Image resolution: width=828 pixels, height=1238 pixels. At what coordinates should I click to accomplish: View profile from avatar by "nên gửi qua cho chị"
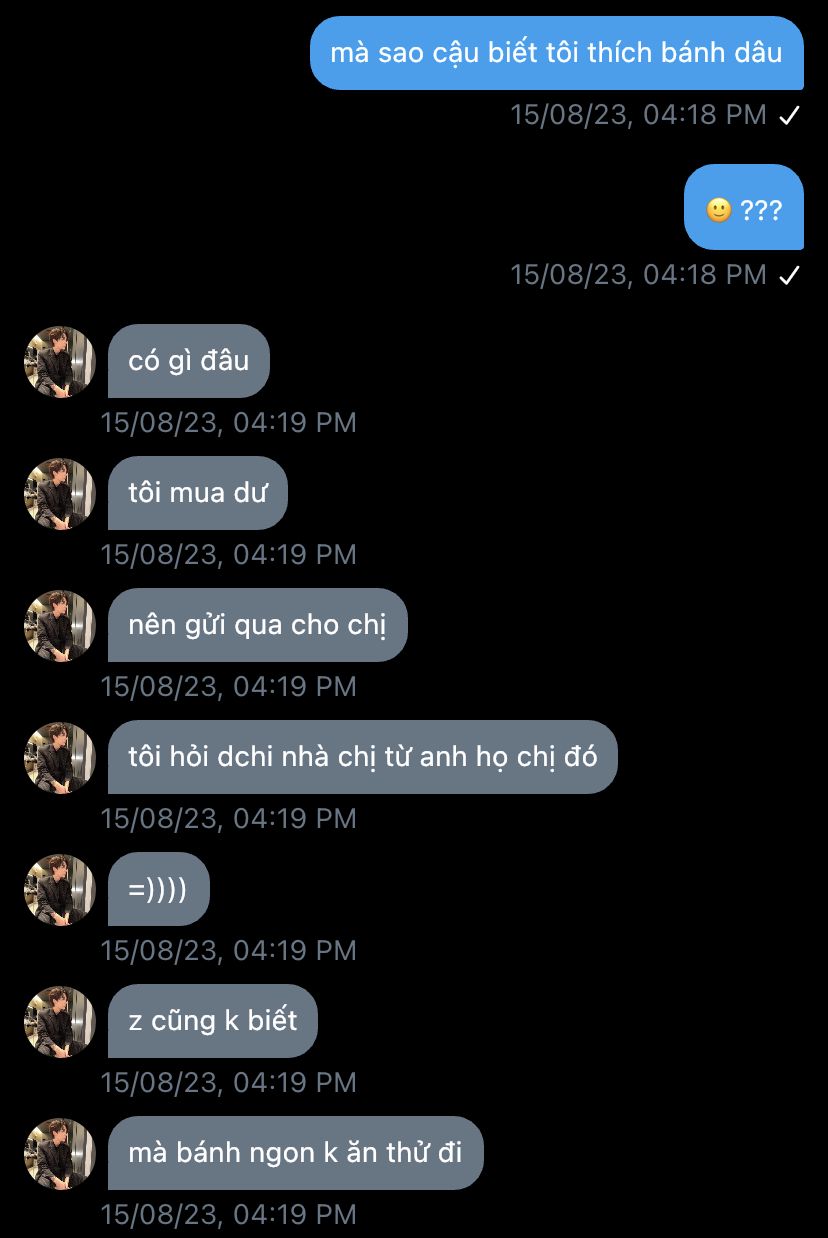(x=60, y=625)
